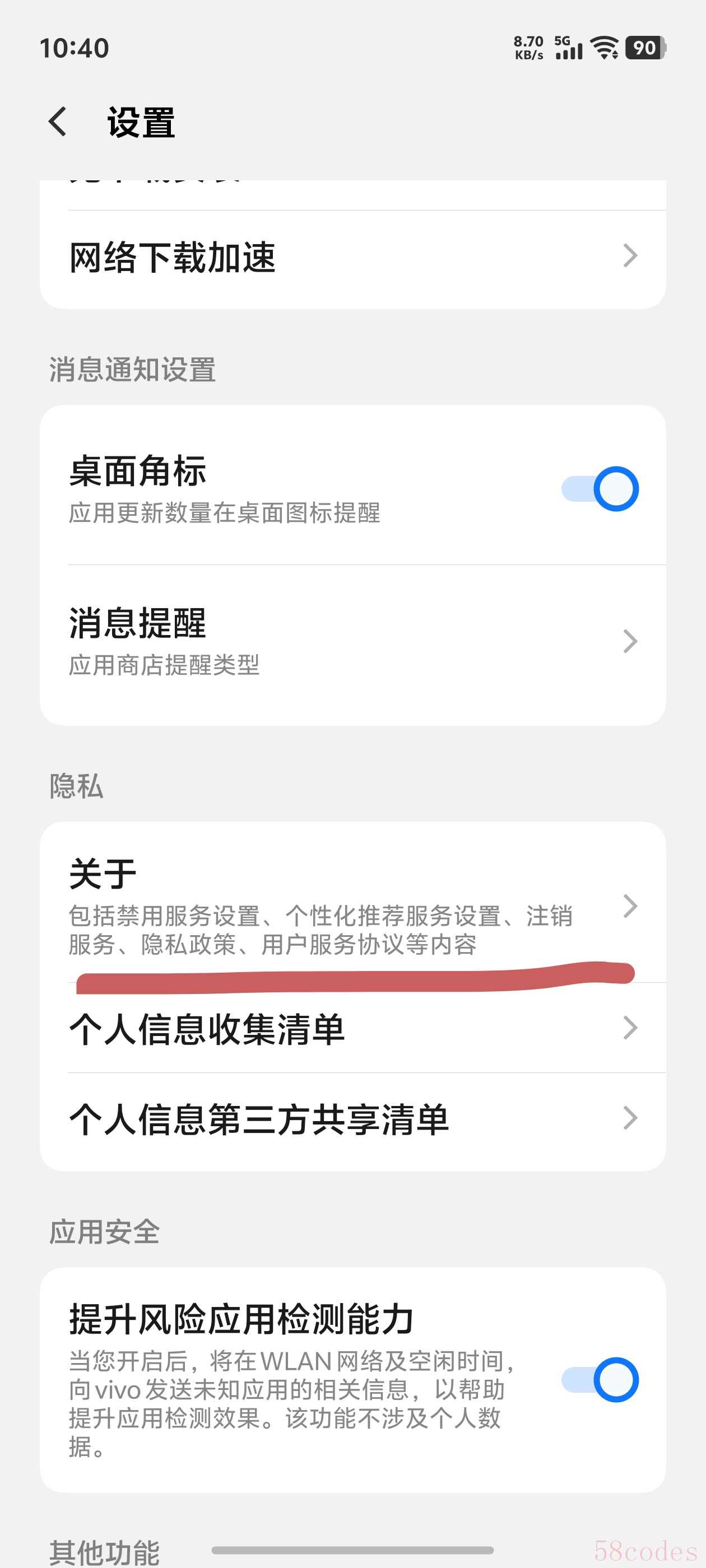Open 个人信息第三方共享清单

pos(352,1119)
